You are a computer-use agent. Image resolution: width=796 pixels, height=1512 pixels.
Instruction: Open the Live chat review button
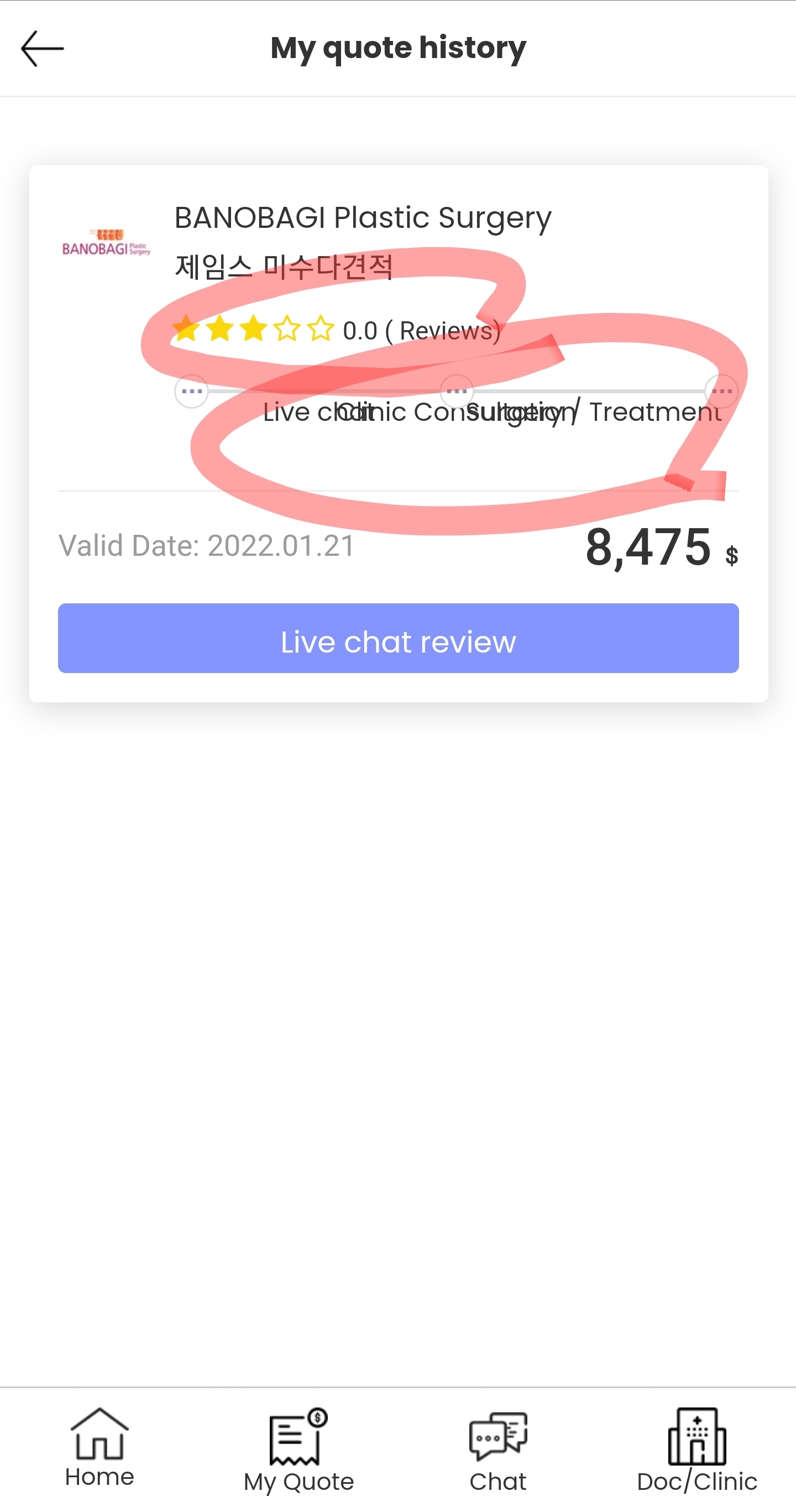click(399, 638)
